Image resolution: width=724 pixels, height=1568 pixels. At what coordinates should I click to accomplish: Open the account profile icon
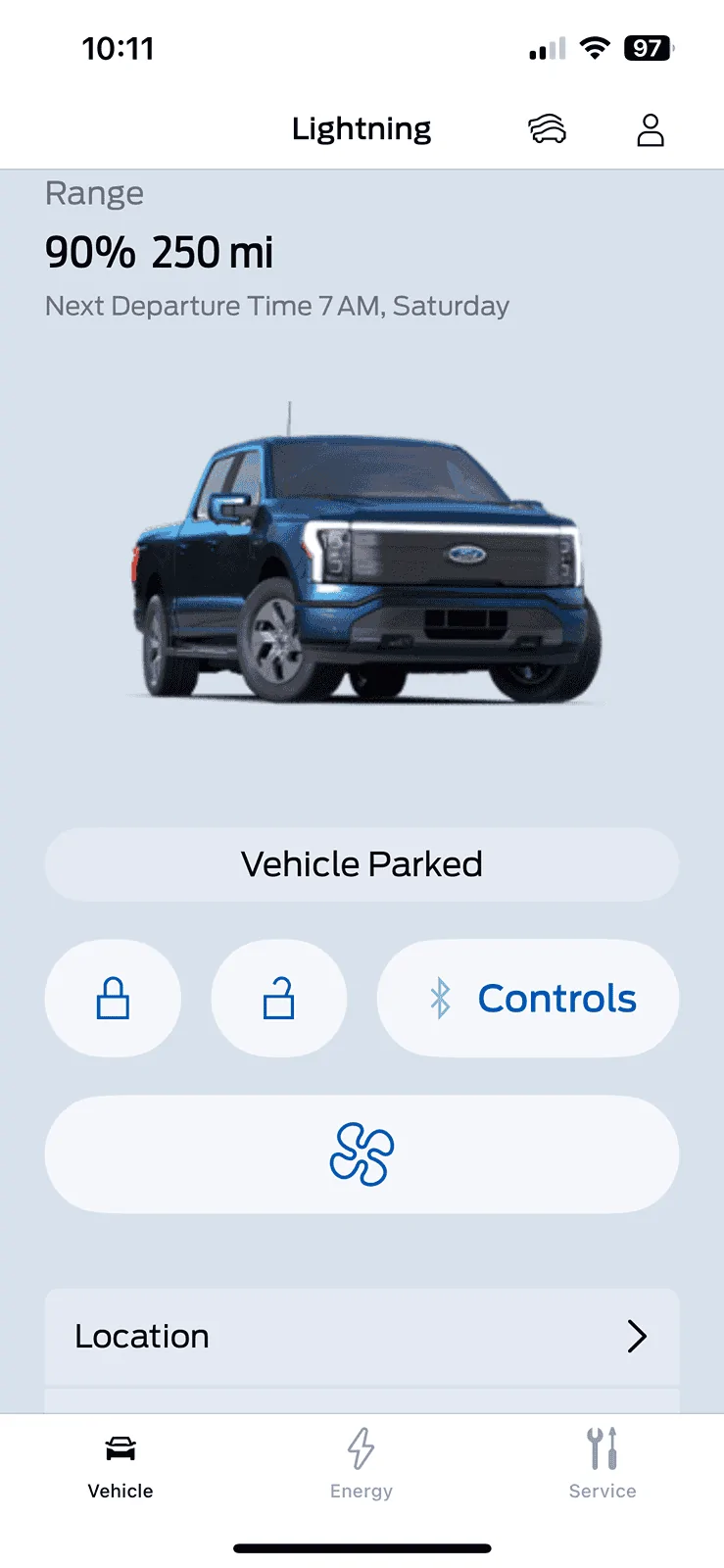[x=651, y=129]
